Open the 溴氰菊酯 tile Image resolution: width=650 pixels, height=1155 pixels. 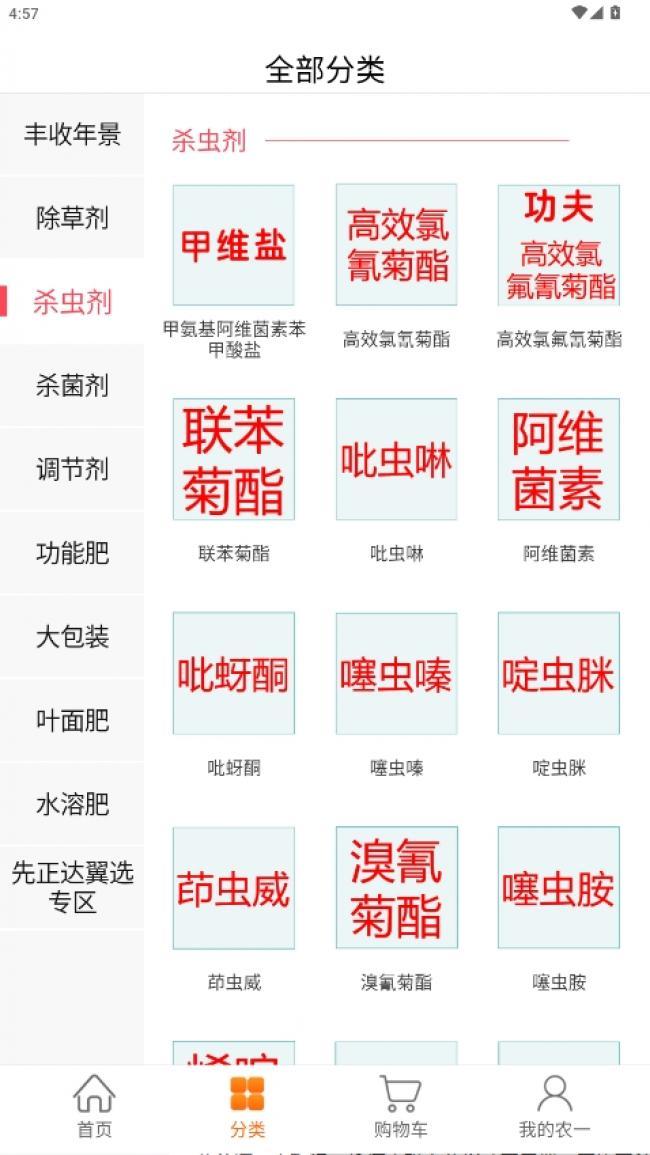396,887
